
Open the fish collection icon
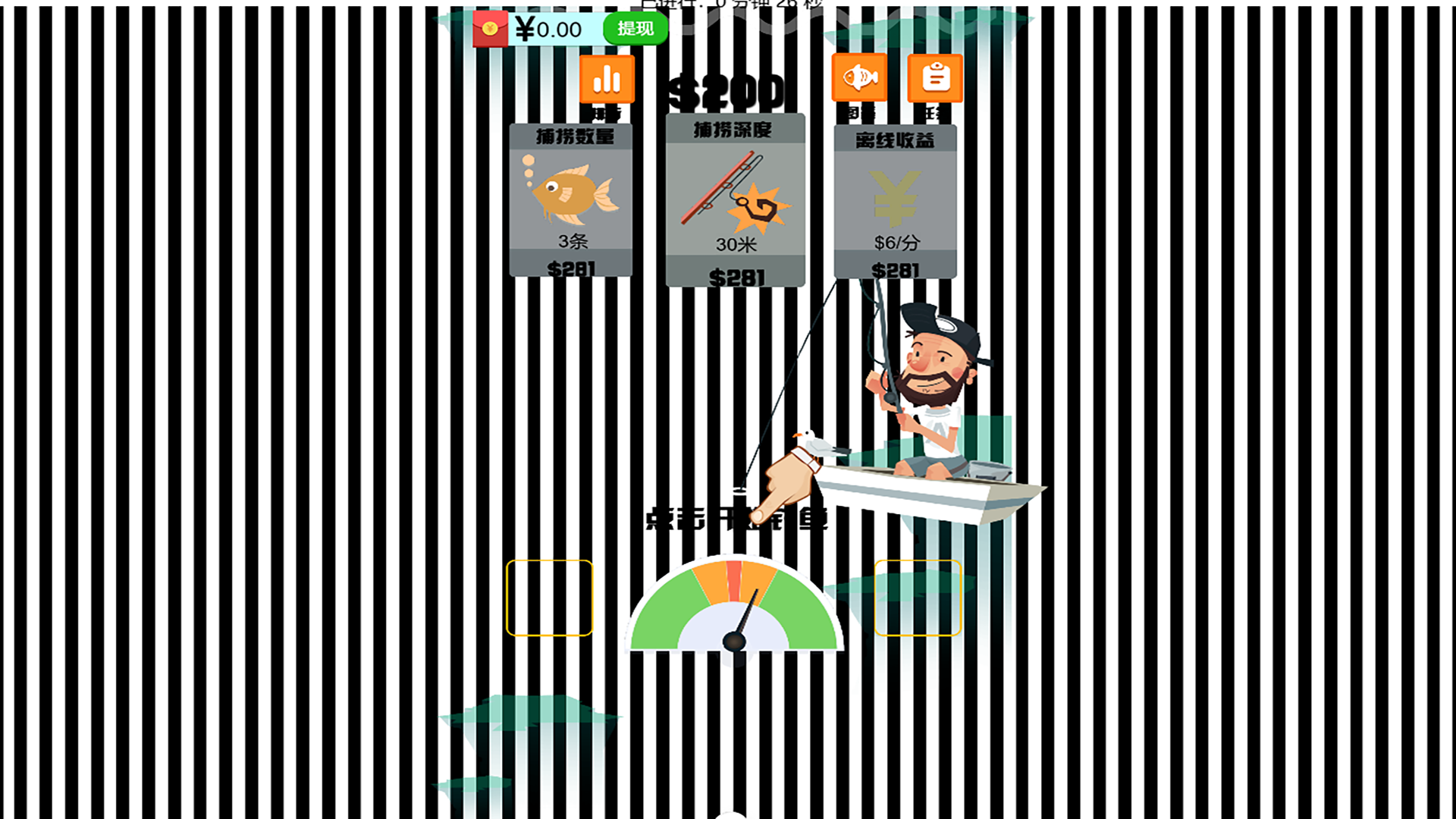859,77
